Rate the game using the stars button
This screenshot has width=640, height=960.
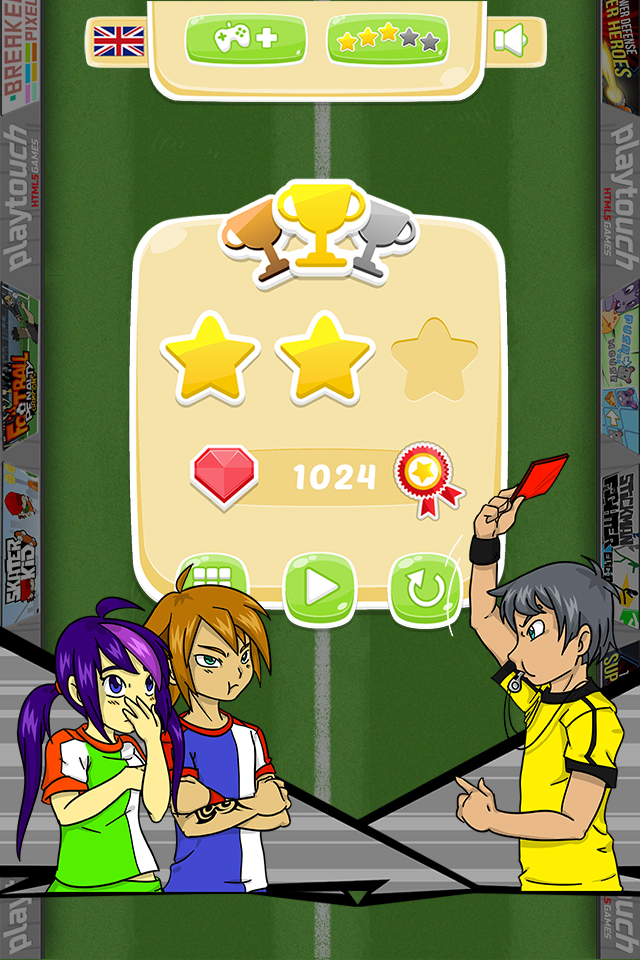point(388,40)
